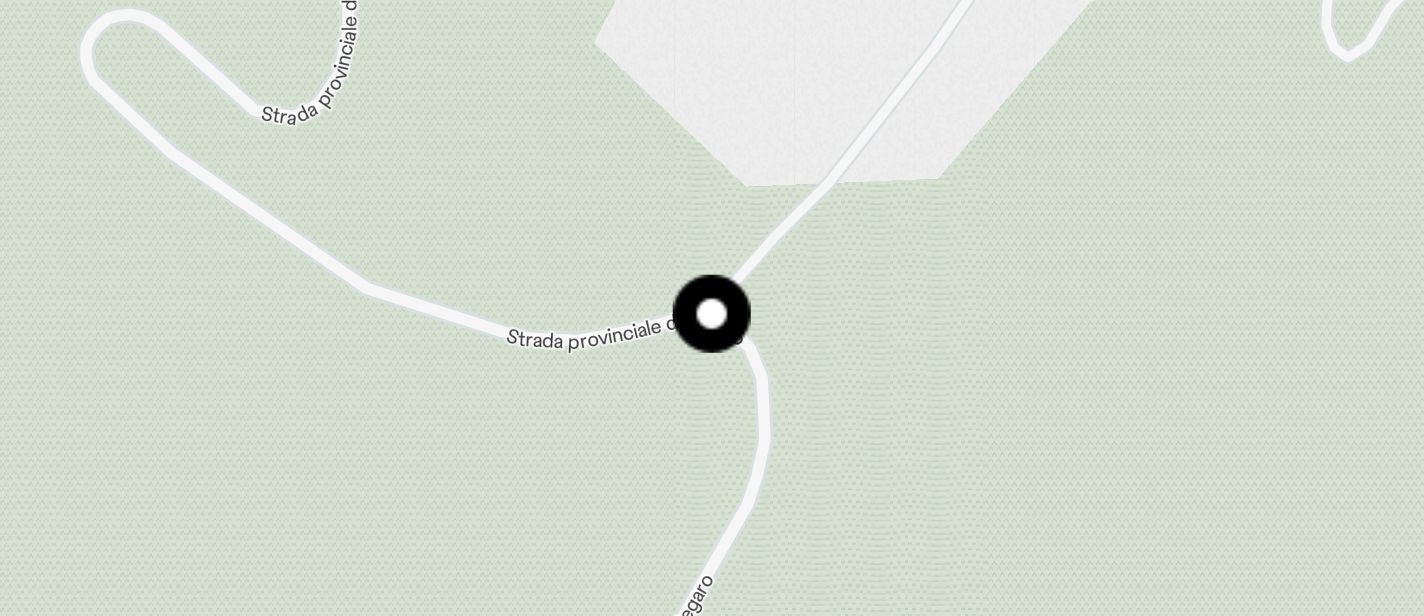Tap the black location marker on the map
This screenshot has width=1424, height=616.
click(x=711, y=314)
